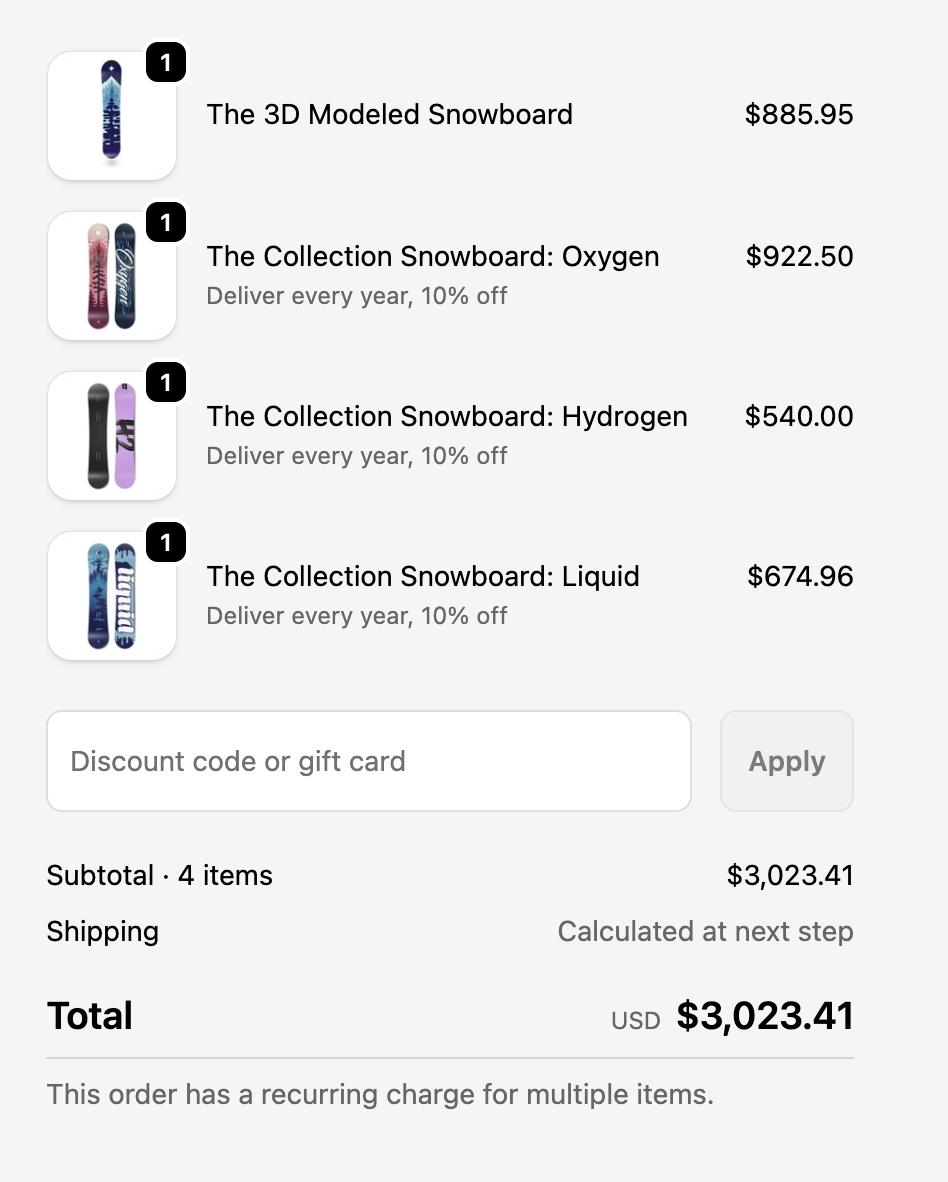Click the discount code or gift card field

click(x=368, y=761)
